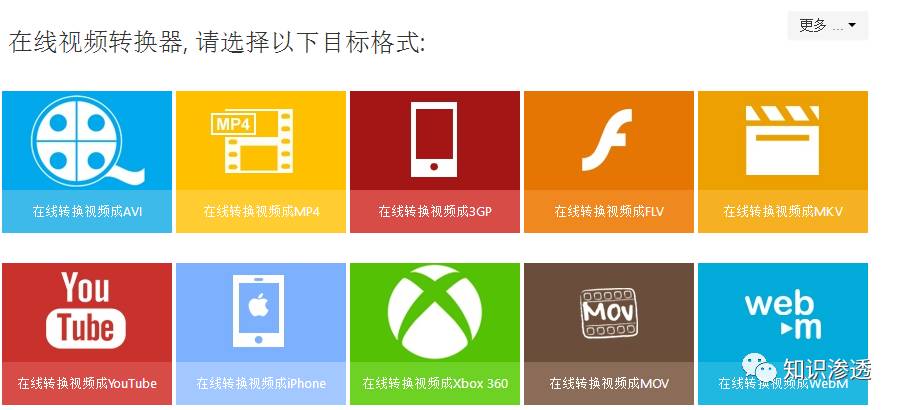Select the convert video to MKV tile
Viewport: 901px width, 410px height.
pos(783,161)
